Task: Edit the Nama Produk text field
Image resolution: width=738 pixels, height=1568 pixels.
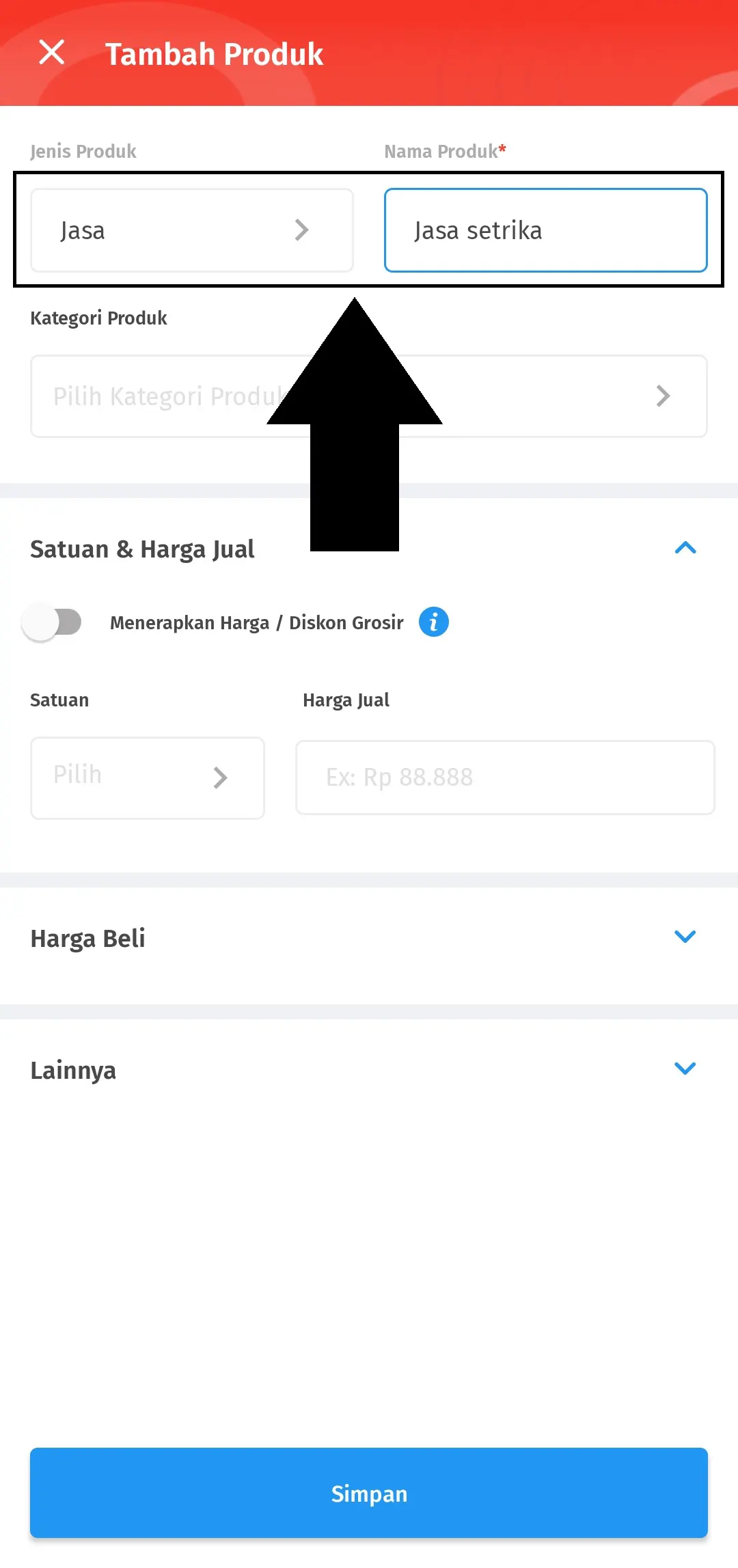Action: [545, 230]
